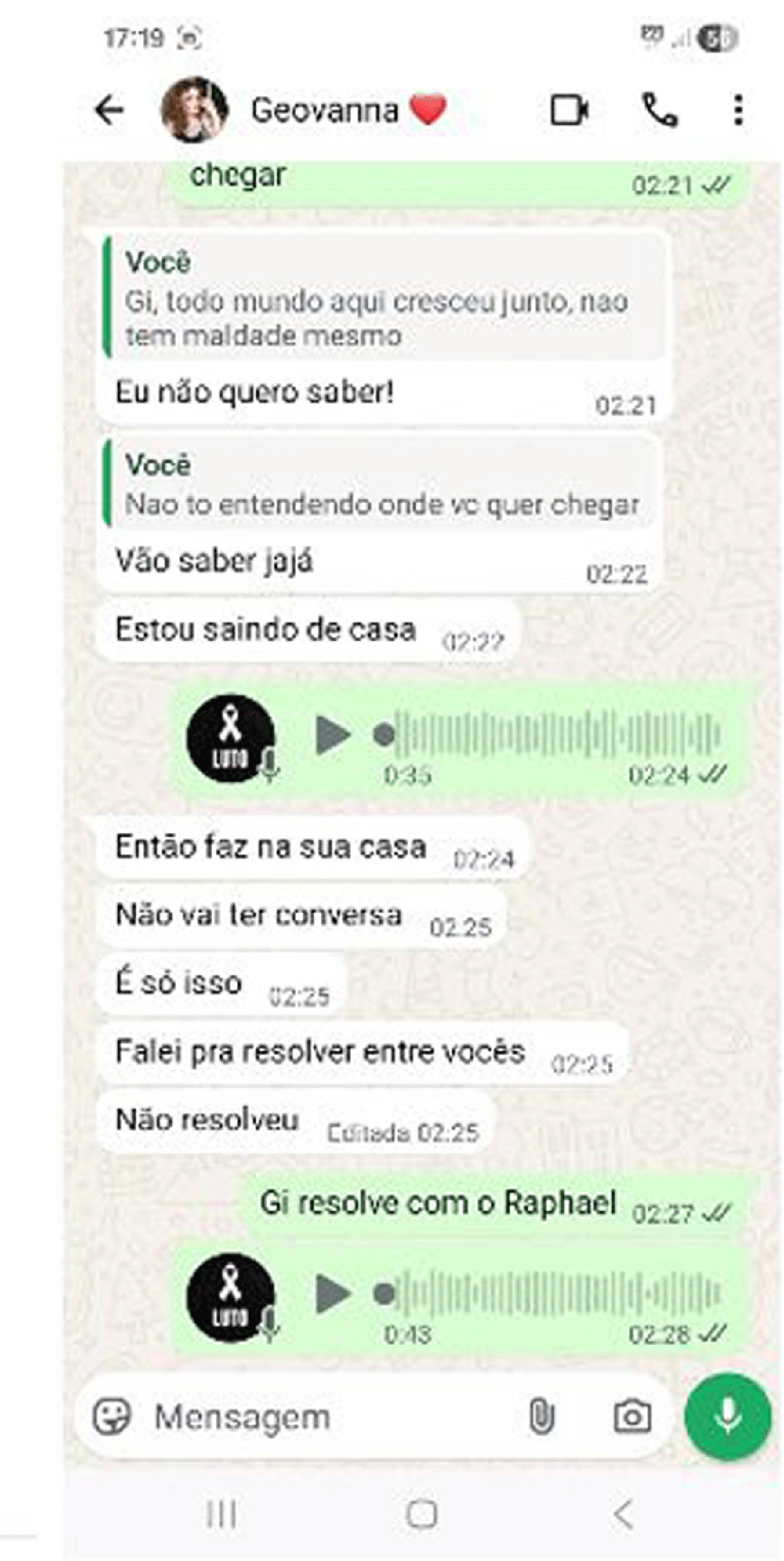Tap the Android back button in the navigation bar
784x1561 pixels.
pos(622,1514)
